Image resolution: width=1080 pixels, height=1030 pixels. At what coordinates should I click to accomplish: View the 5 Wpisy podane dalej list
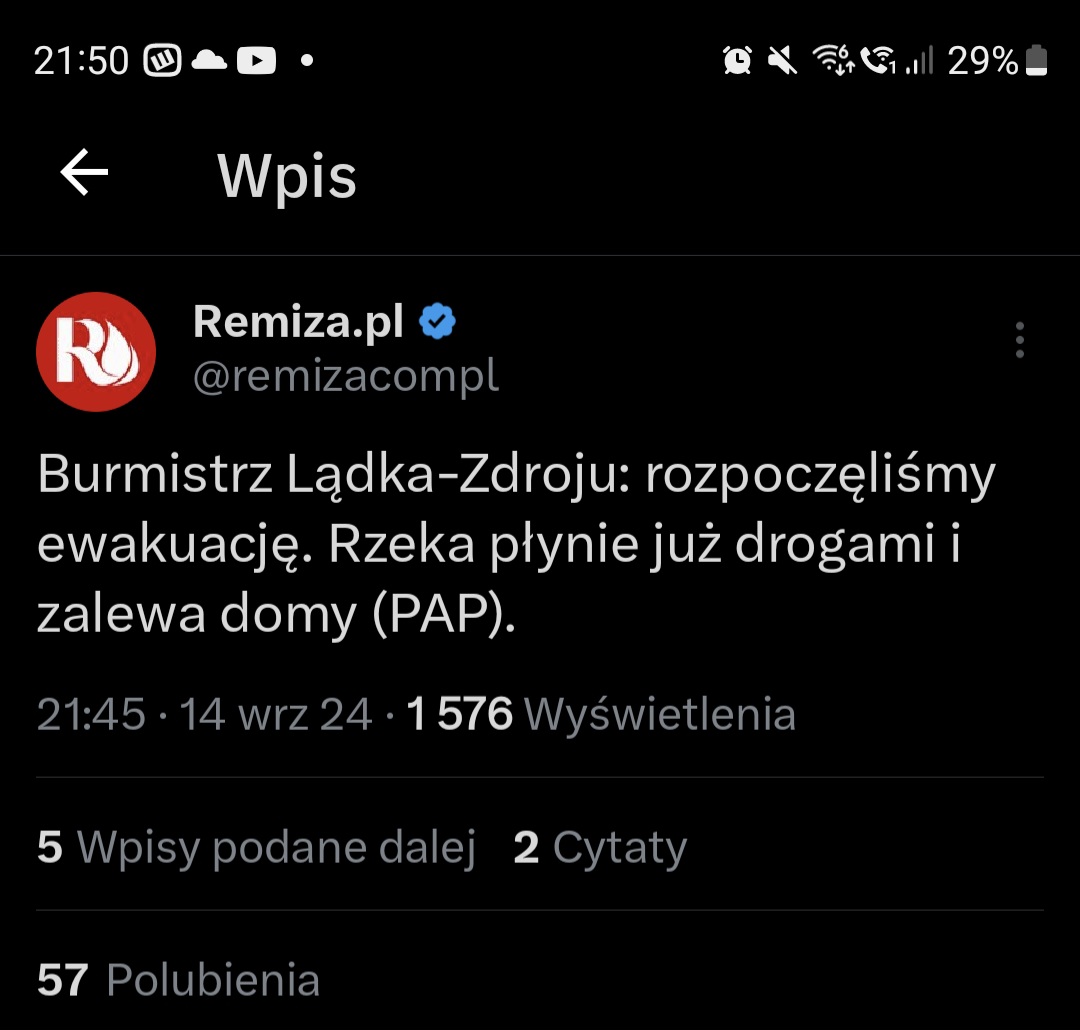(x=256, y=847)
